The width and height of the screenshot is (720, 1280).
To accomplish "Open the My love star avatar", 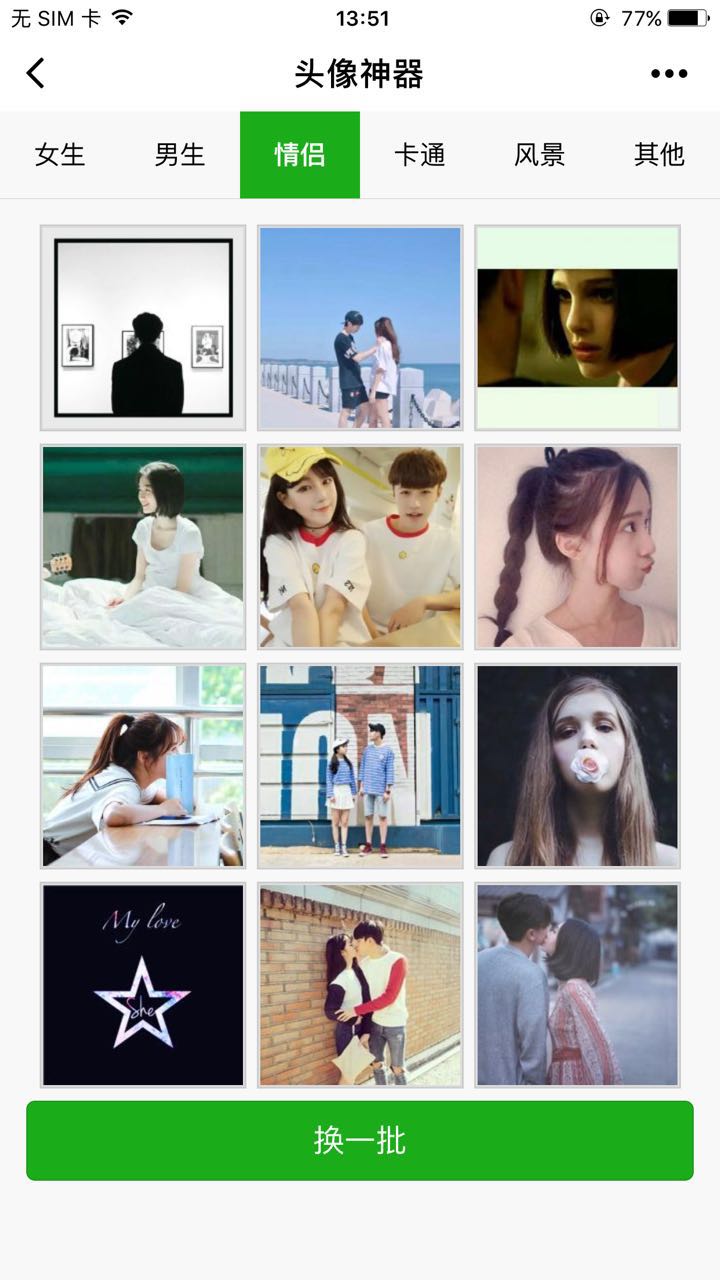I will pos(143,985).
